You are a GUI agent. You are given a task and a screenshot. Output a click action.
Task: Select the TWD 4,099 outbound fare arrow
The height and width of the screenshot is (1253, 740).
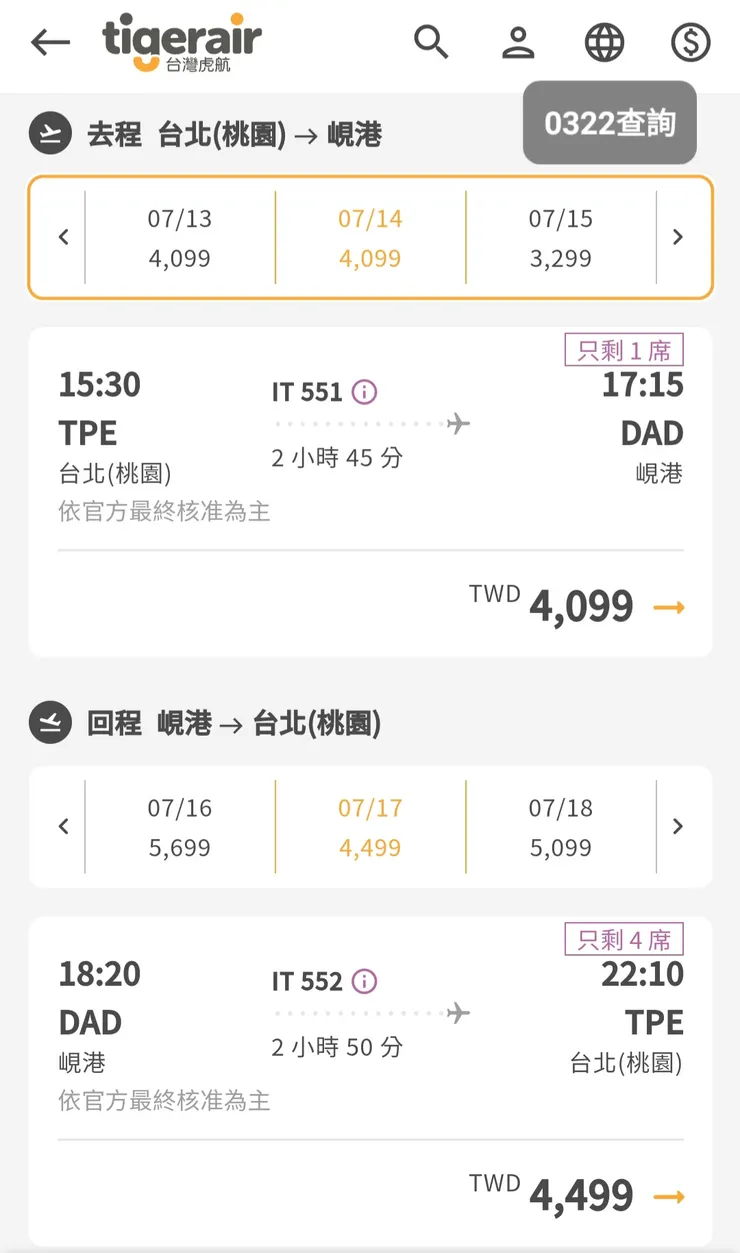[669, 605]
